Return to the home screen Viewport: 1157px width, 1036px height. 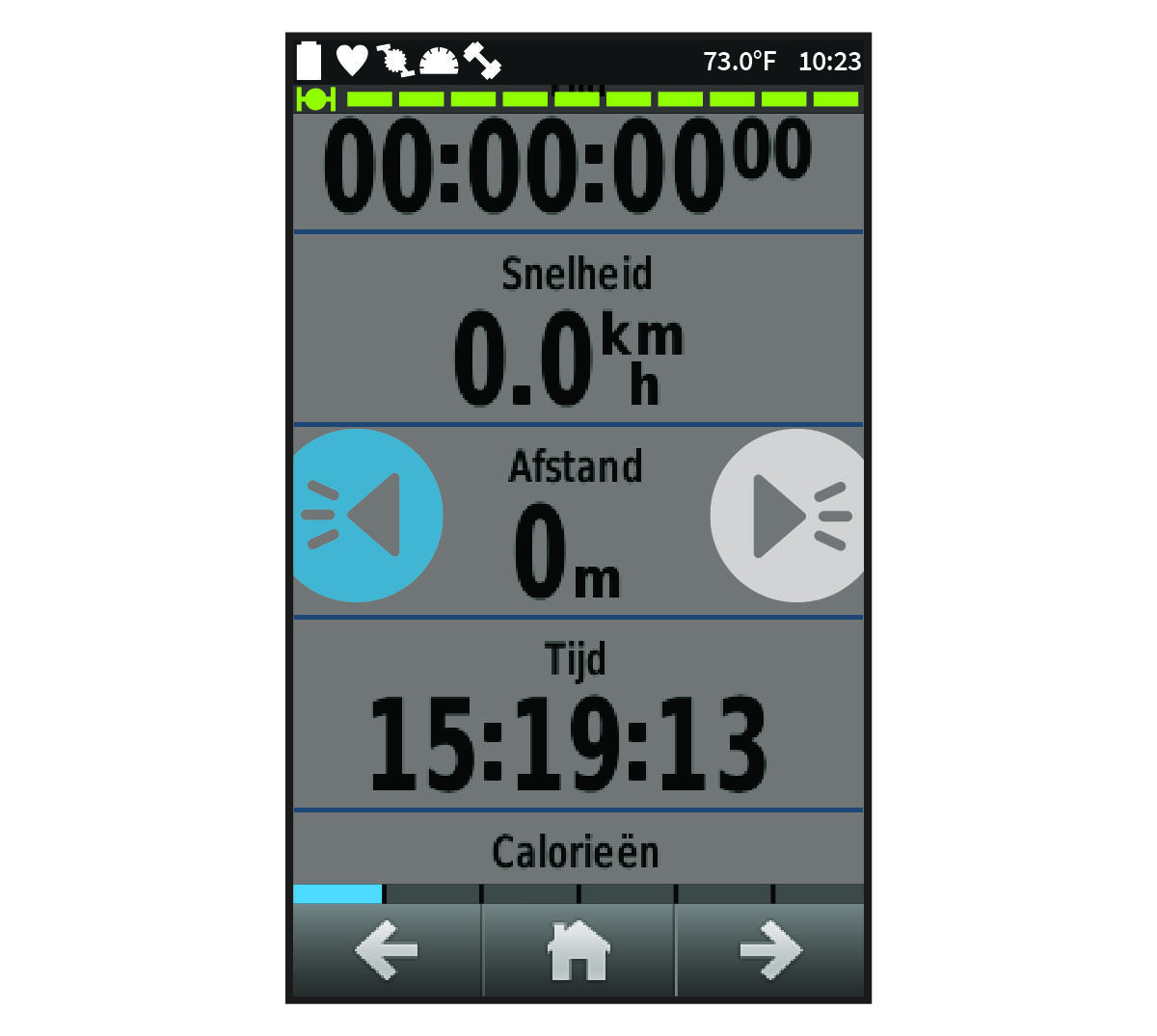[578, 950]
